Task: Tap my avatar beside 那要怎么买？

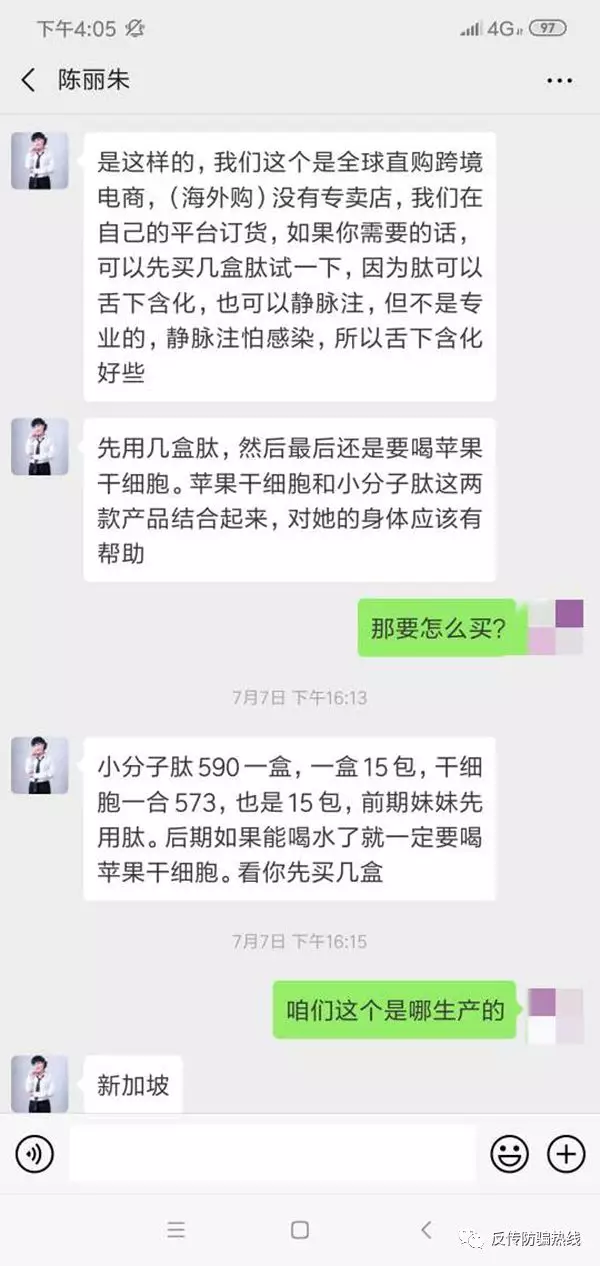Action: coord(555,628)
